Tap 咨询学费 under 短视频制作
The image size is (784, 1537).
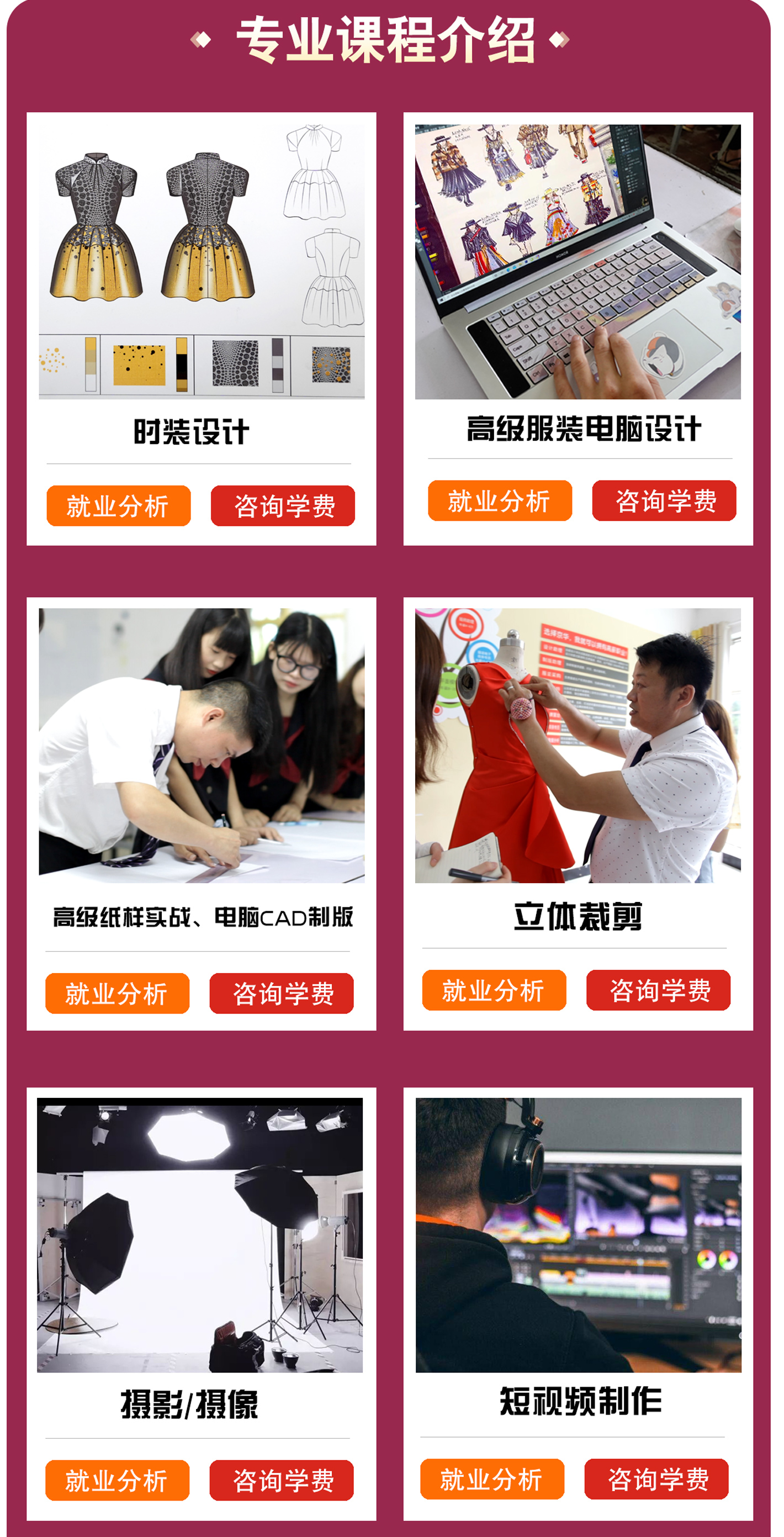(656, 1479)
